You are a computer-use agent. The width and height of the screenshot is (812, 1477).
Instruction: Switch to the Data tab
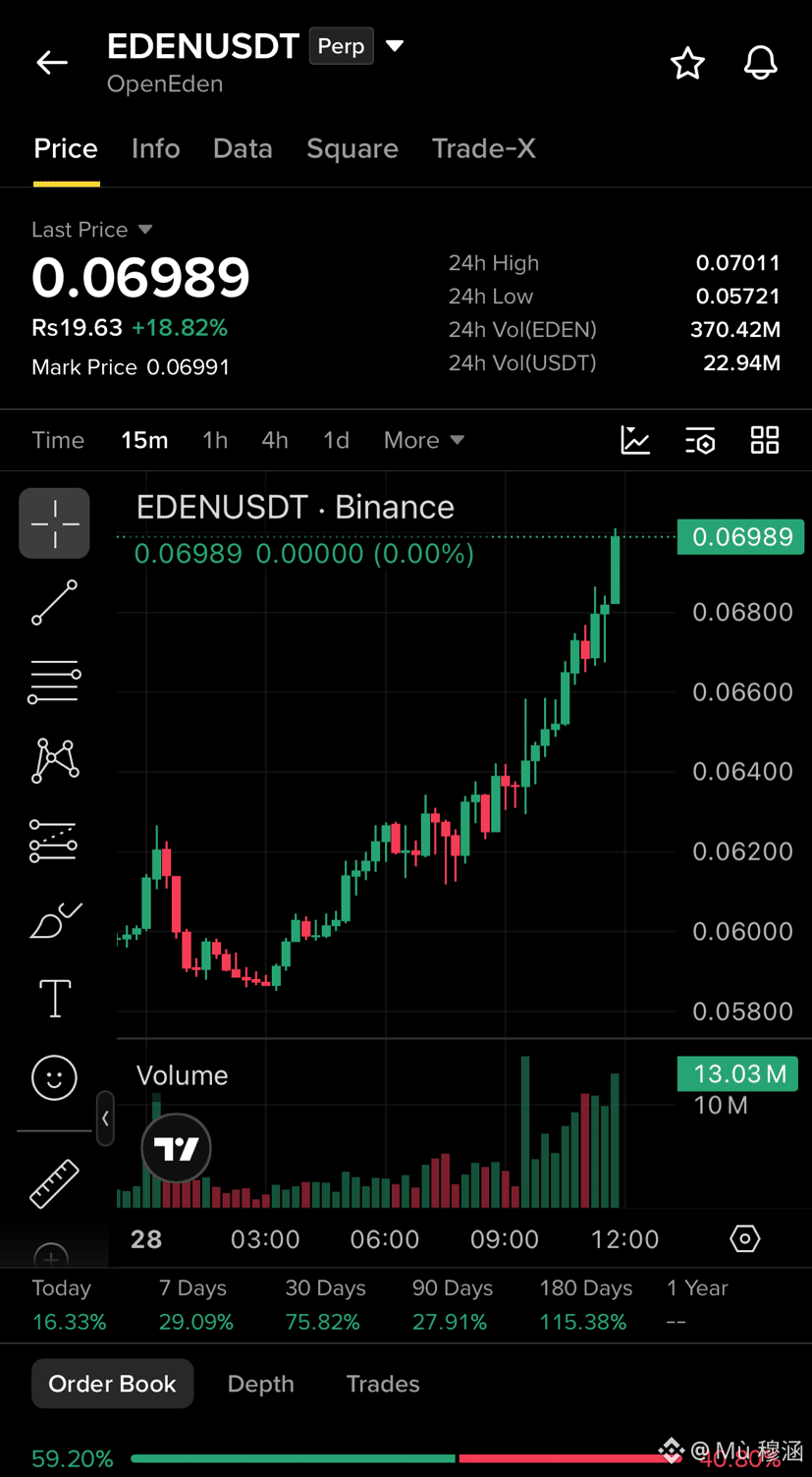point(243,148)
